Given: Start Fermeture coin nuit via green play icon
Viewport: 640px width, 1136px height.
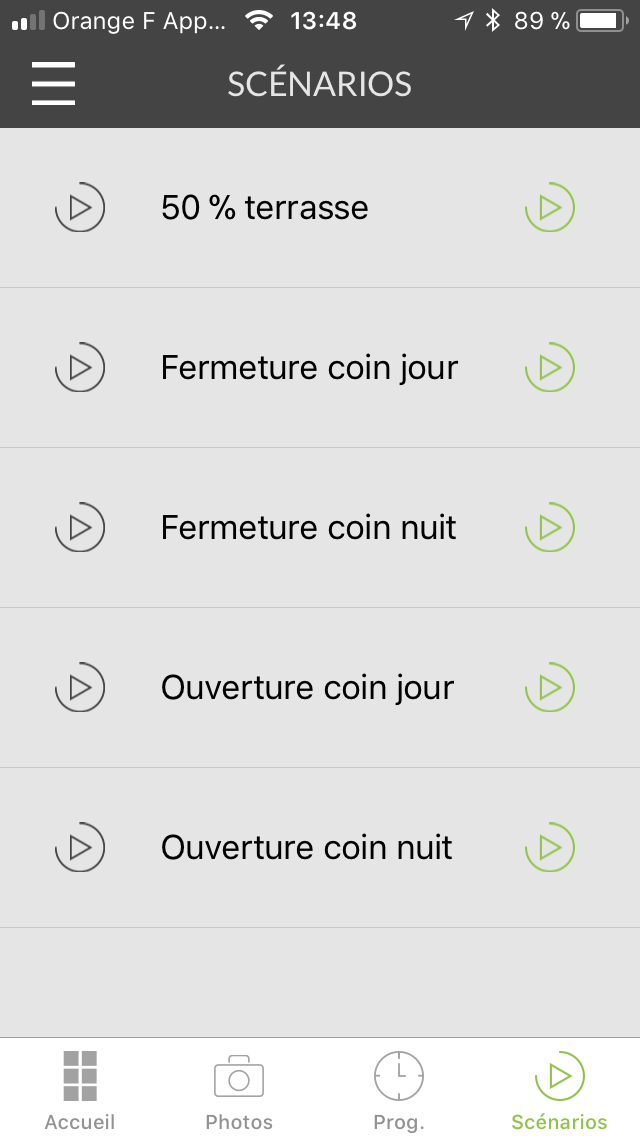Looking at the screenshot, I should coord(549,527).
